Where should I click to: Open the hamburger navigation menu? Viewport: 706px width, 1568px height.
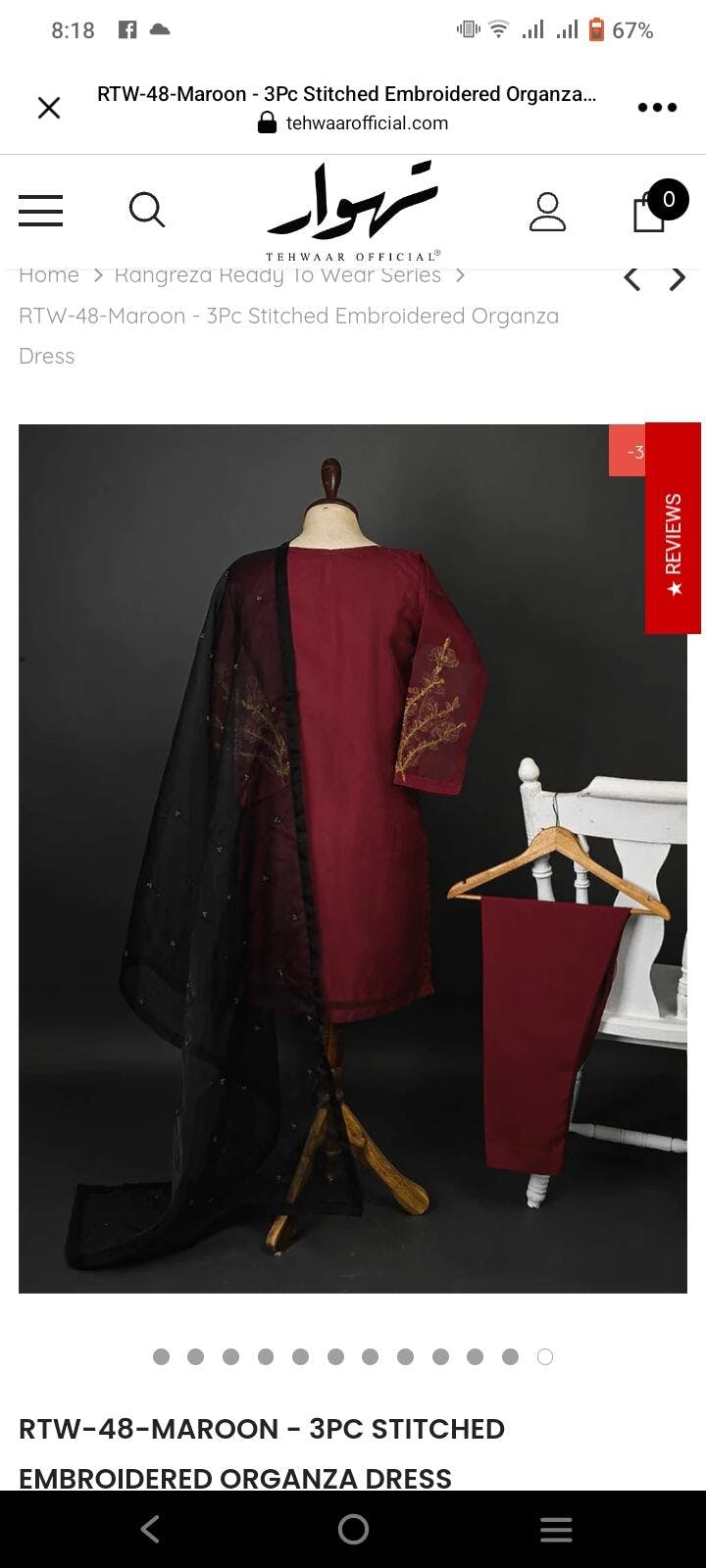(x=40, y=210)
